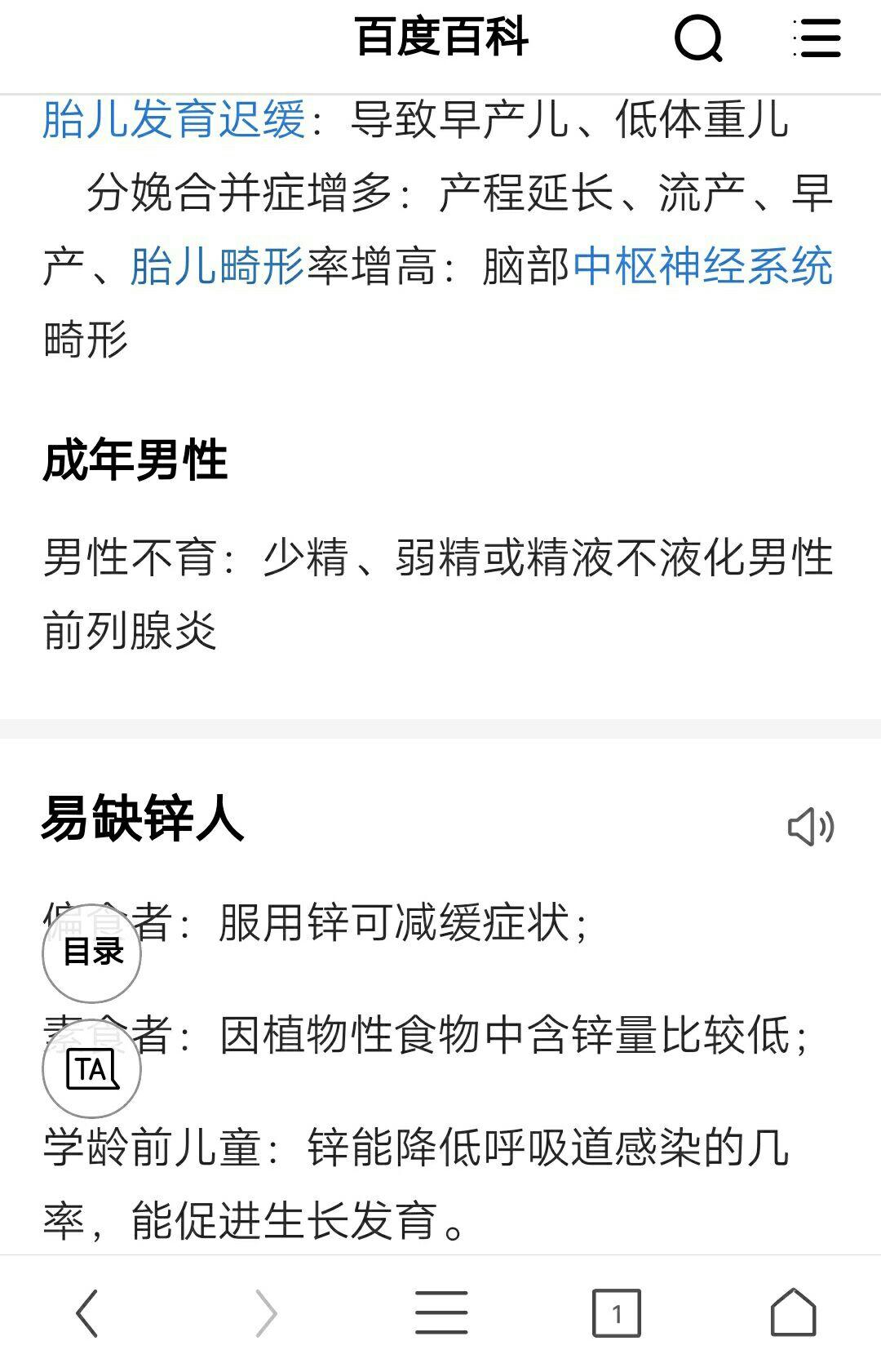This screenshot has height=1372, width=881.
Task: Open the 目录 table of contents
Action: 92,952
